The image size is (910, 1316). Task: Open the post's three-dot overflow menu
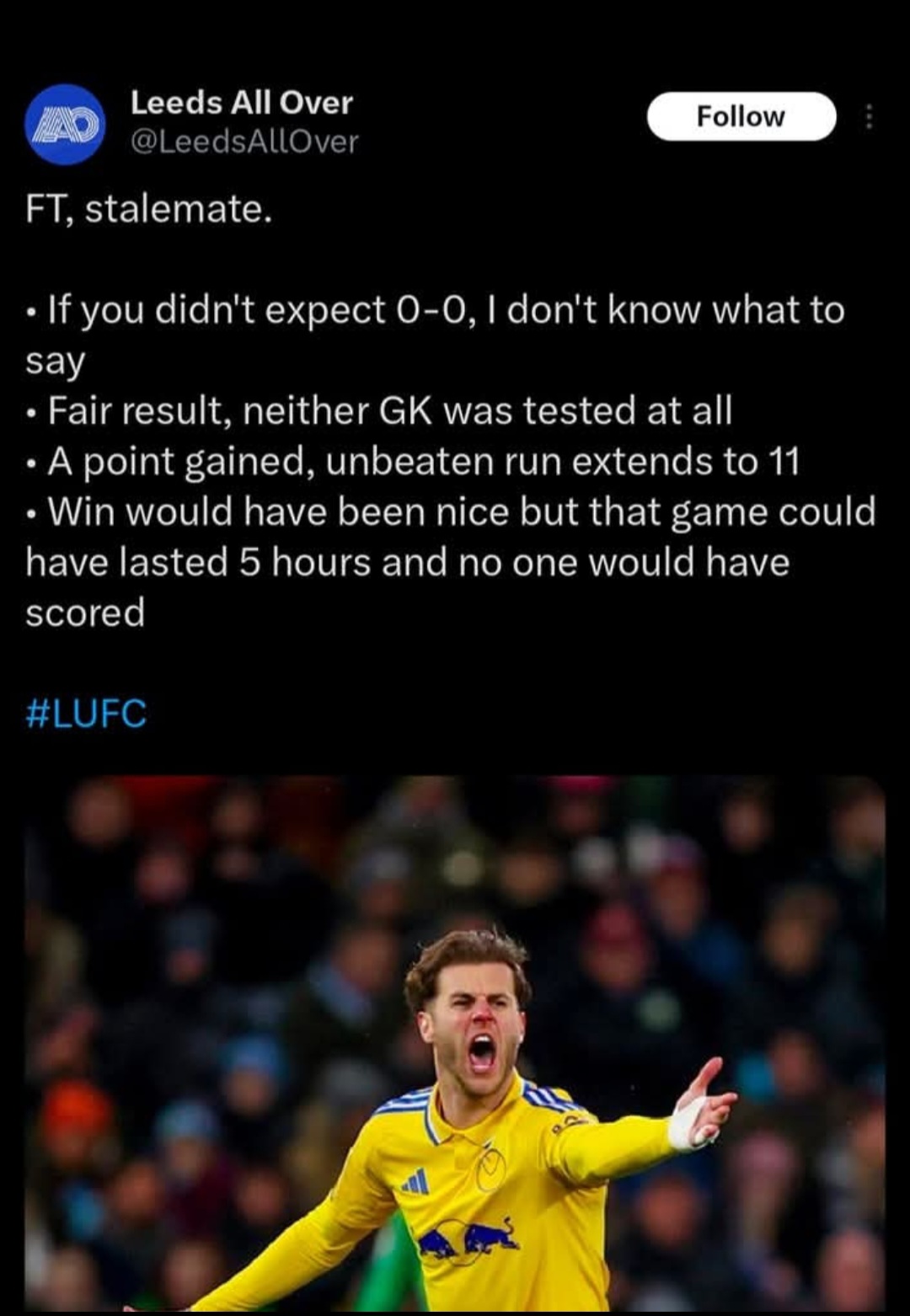coord(870,117)
